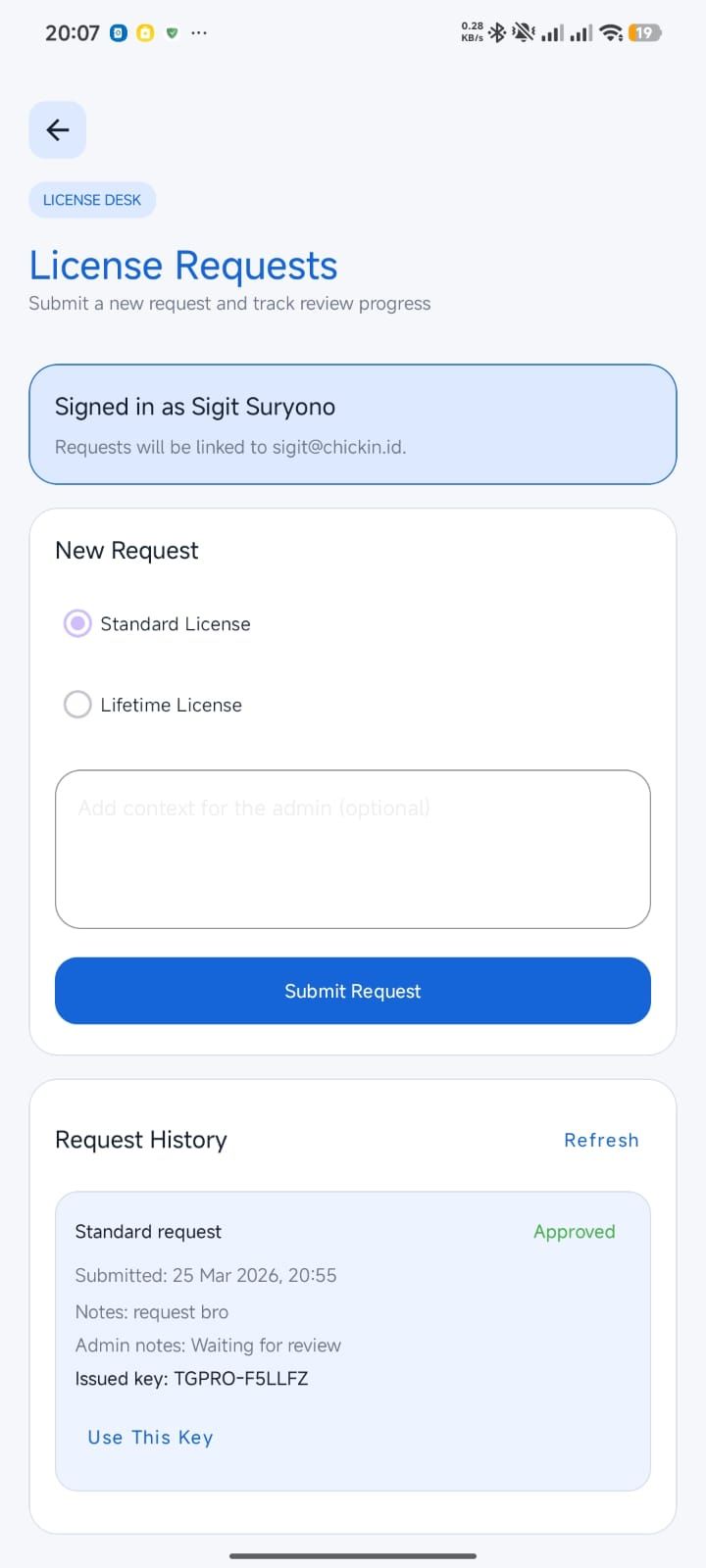Choose the Lifetime License radio button
Image resolution: width=706 pixels, height=1568 pixels.
click(77, 705)
